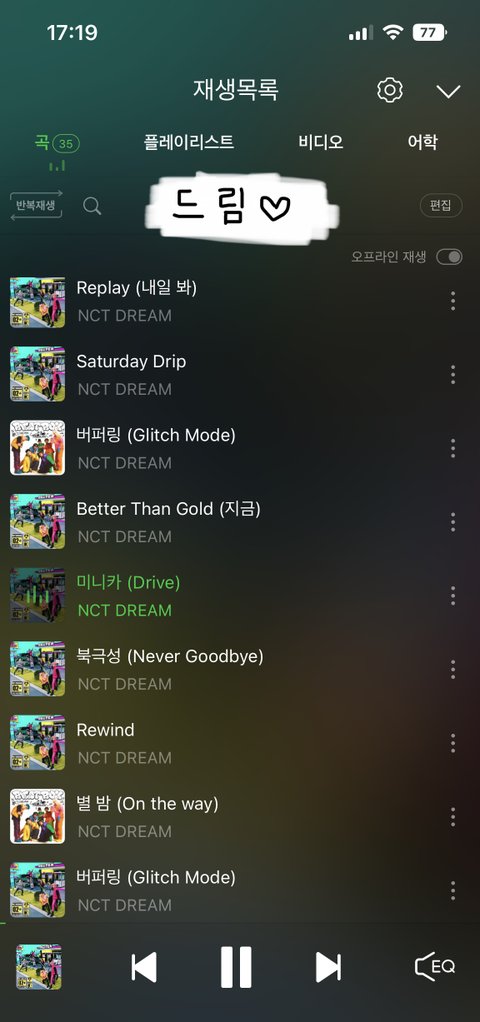Skip to the previous track
The height and width of the screenshot is (1022, 480).
click(x=144, y=967)
